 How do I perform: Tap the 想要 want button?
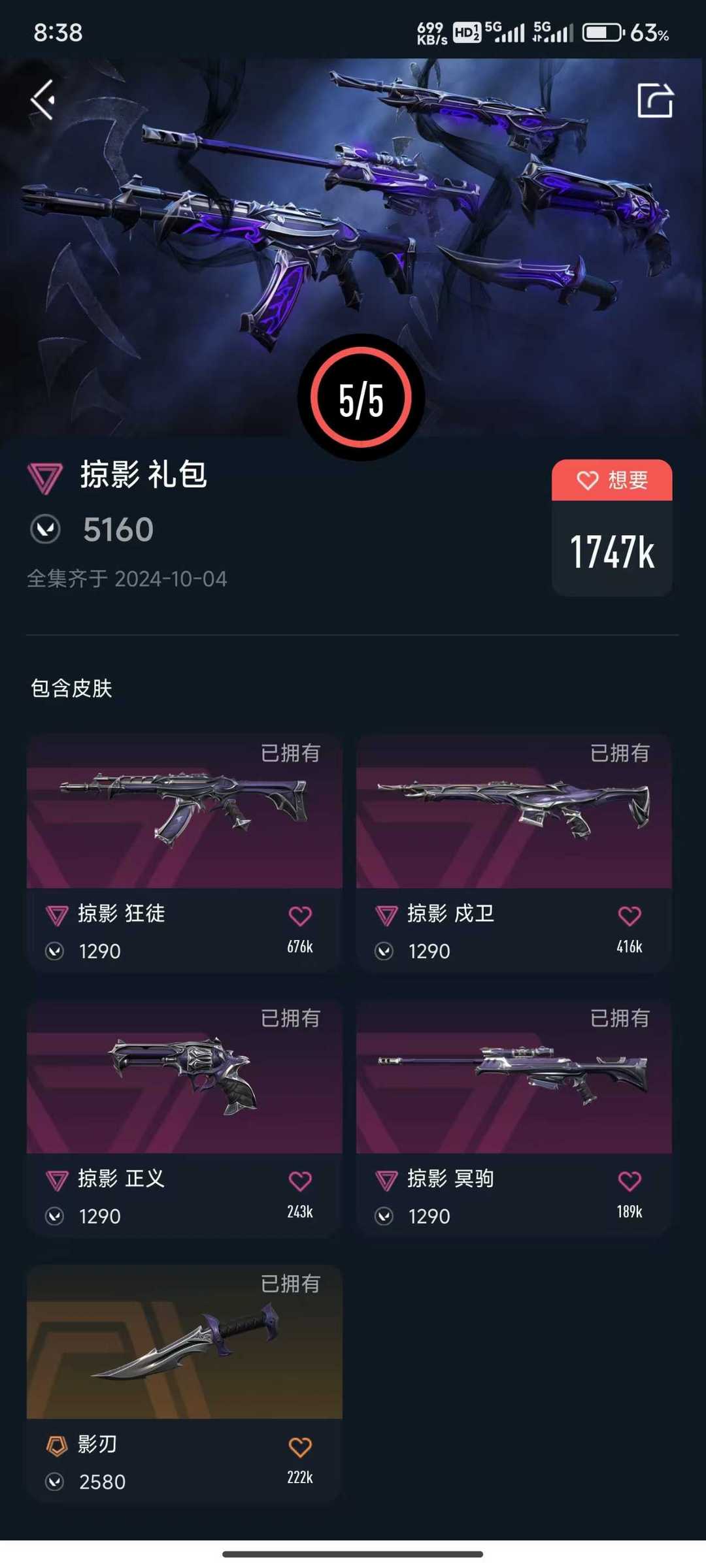[x=612, y=480]
